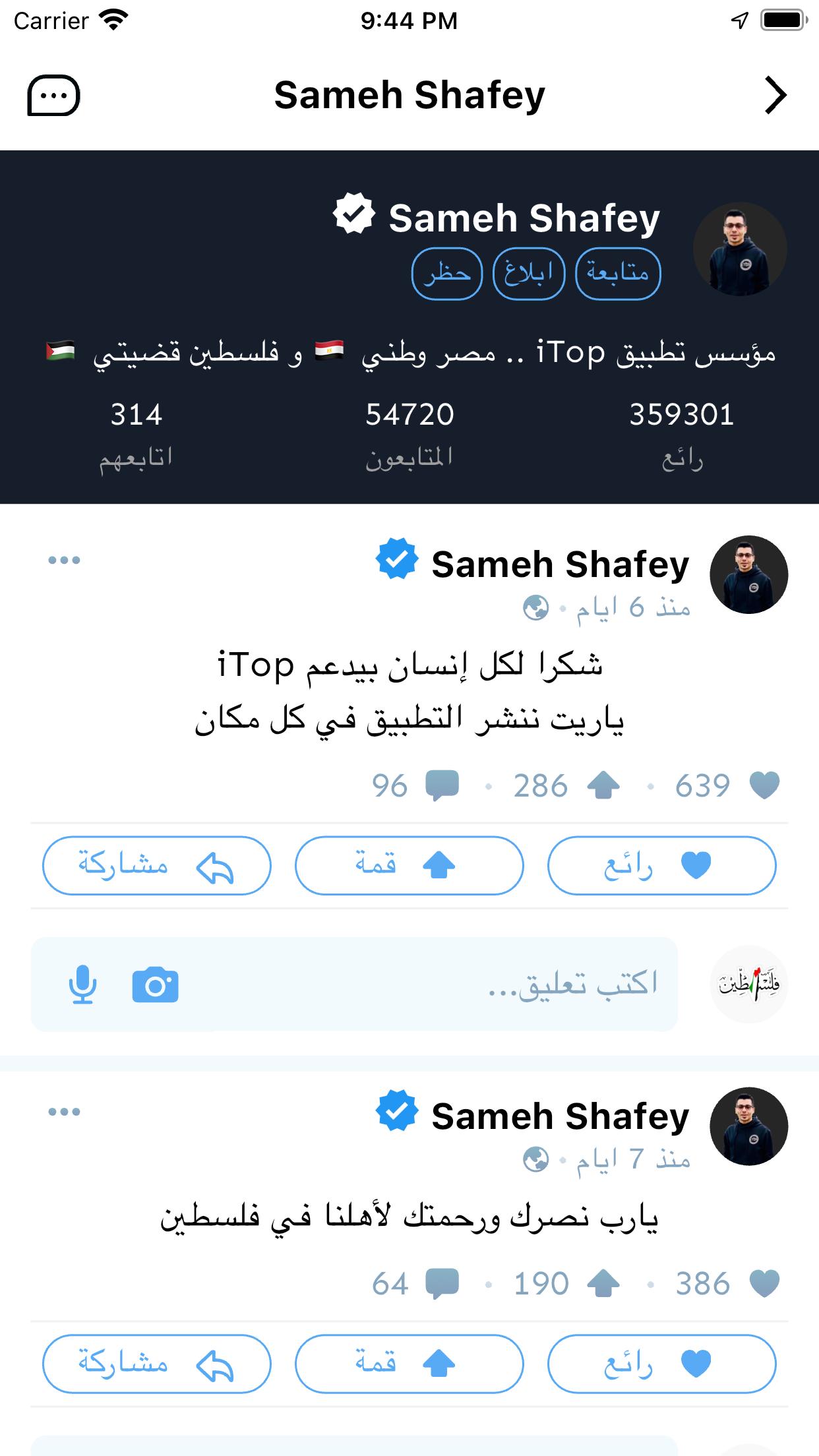The width and height of the screenshot is (819, 1456).
Task: Open options menu on the 7-days-ago post
Action: [x=64, y=1112]
